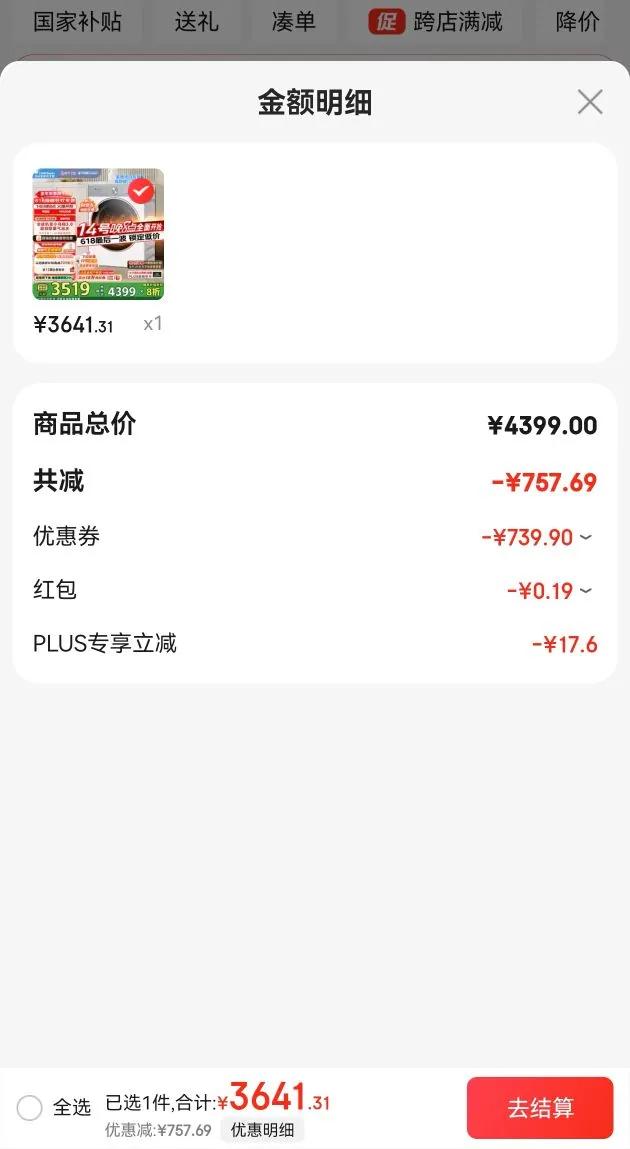Choose the 跨店满减 promotion filter
Viewport: 630px width, 1149px height.
point(437,21)
